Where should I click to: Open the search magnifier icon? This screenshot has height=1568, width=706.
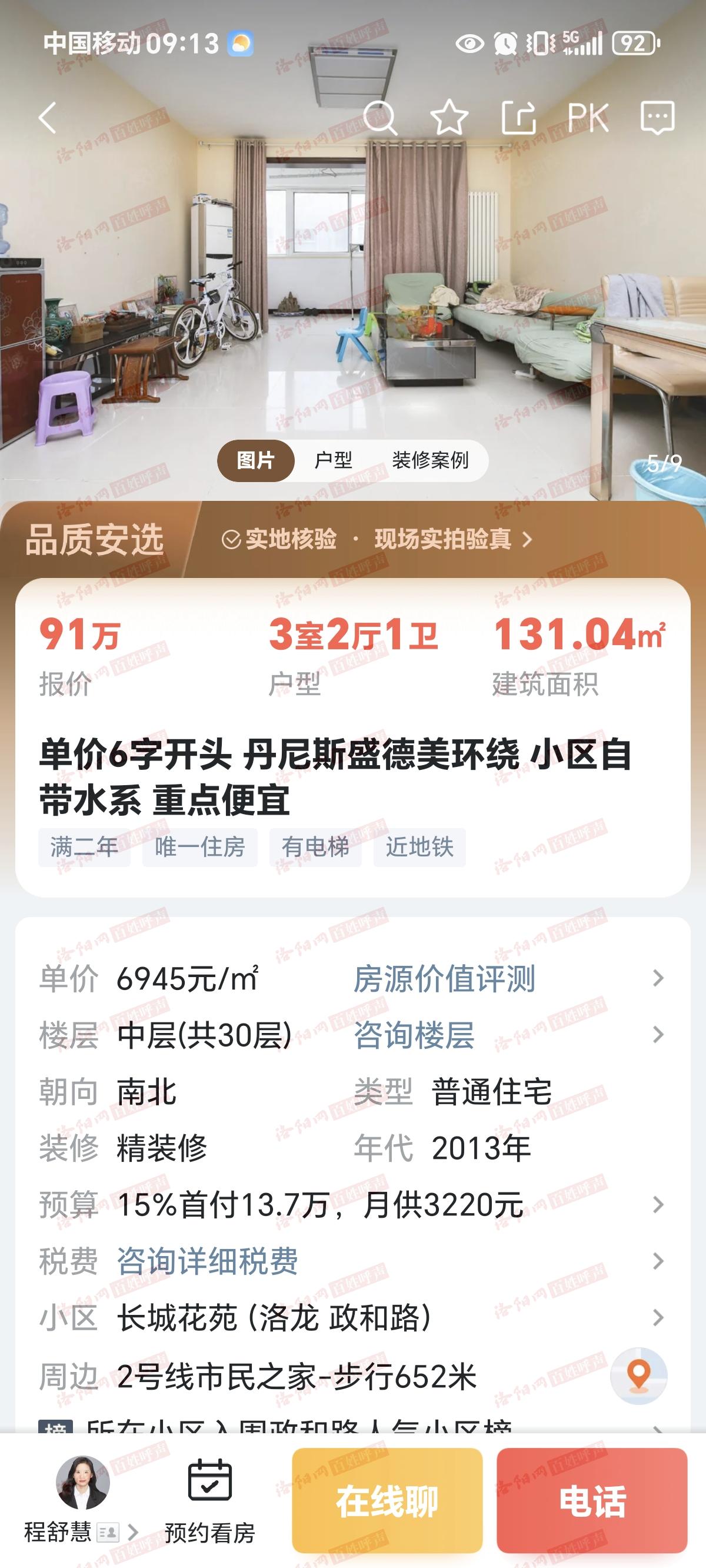381,118
